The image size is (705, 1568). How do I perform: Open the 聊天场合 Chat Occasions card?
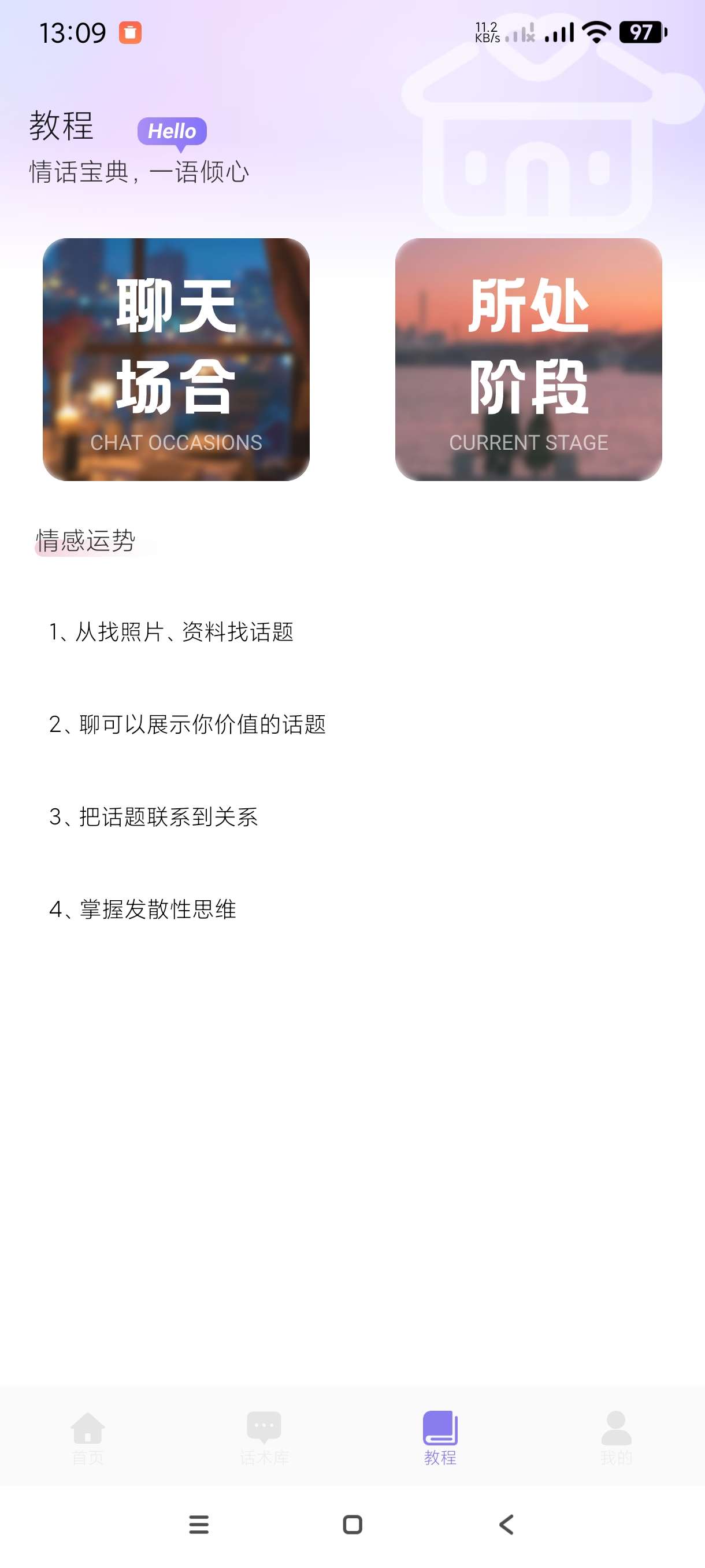176,359
